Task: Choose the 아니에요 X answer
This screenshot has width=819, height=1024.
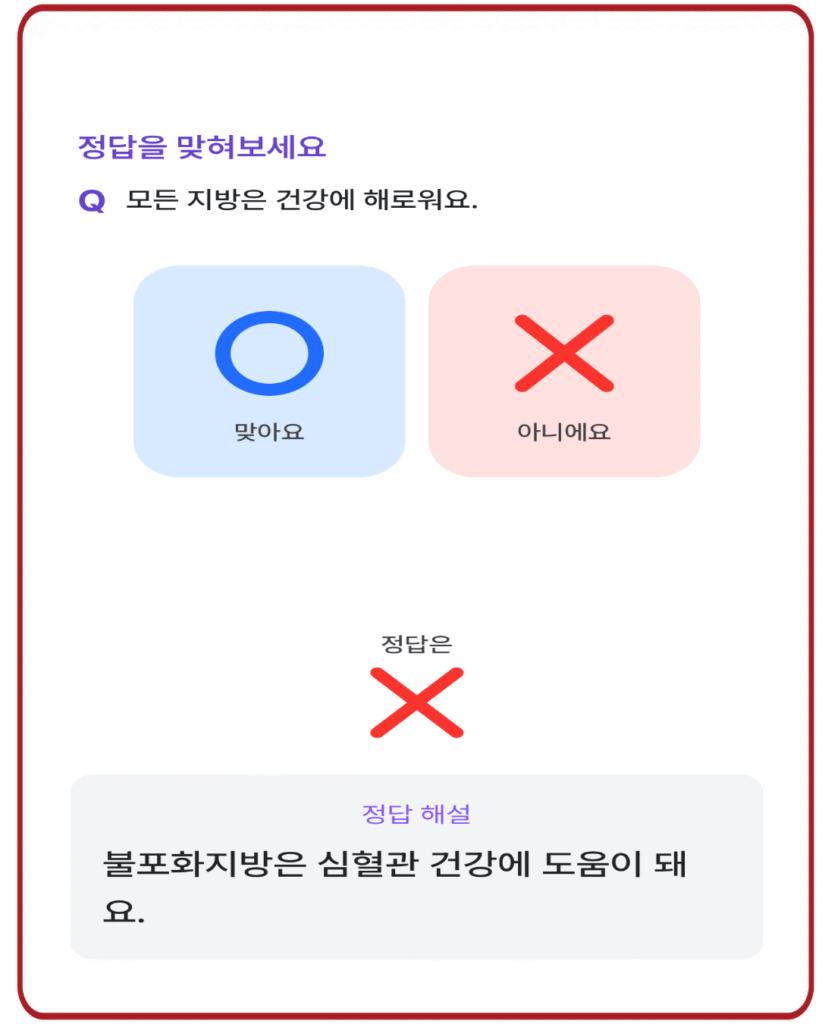Action: [x=564, y=371]
